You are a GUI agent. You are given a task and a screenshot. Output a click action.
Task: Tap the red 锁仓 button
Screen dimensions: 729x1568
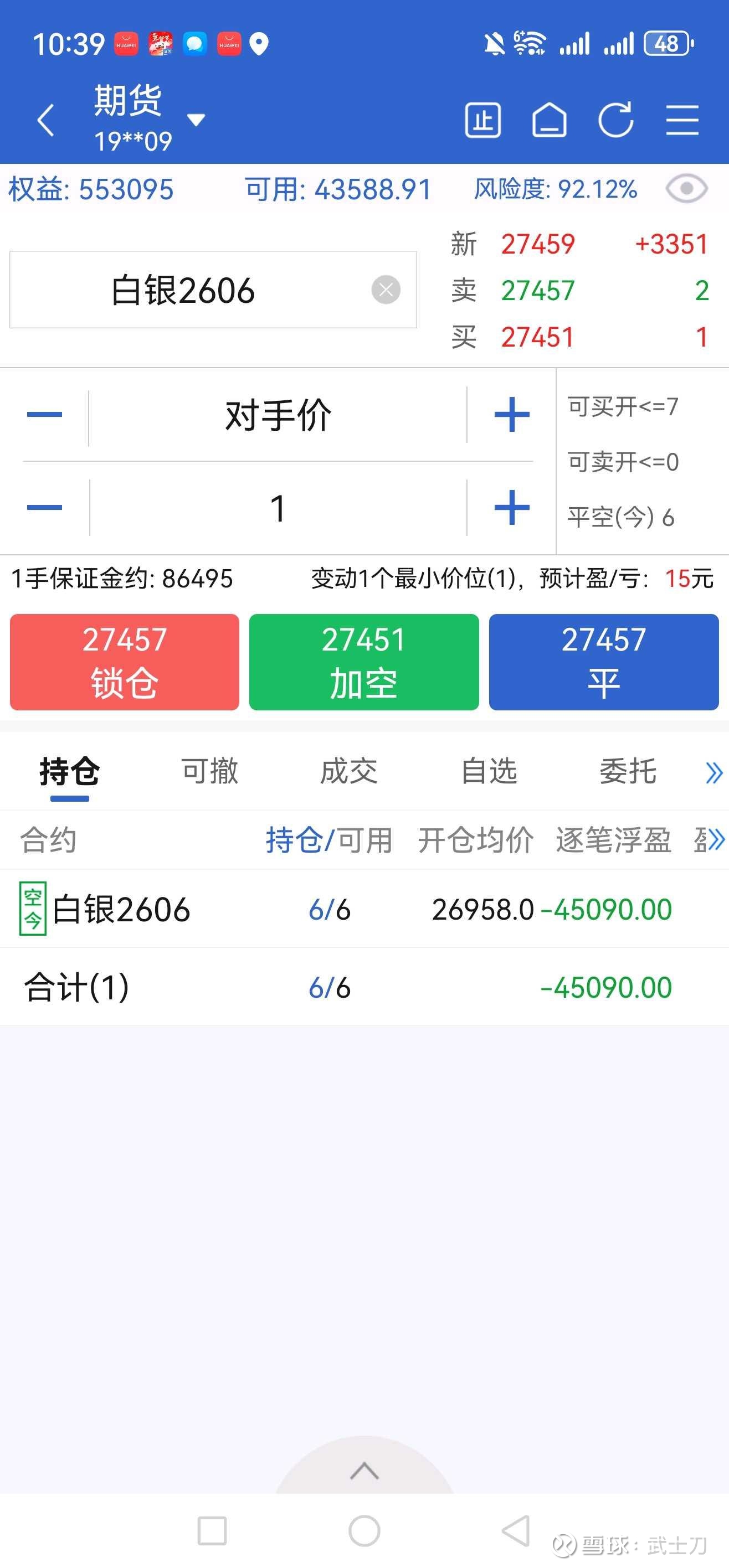125,662
